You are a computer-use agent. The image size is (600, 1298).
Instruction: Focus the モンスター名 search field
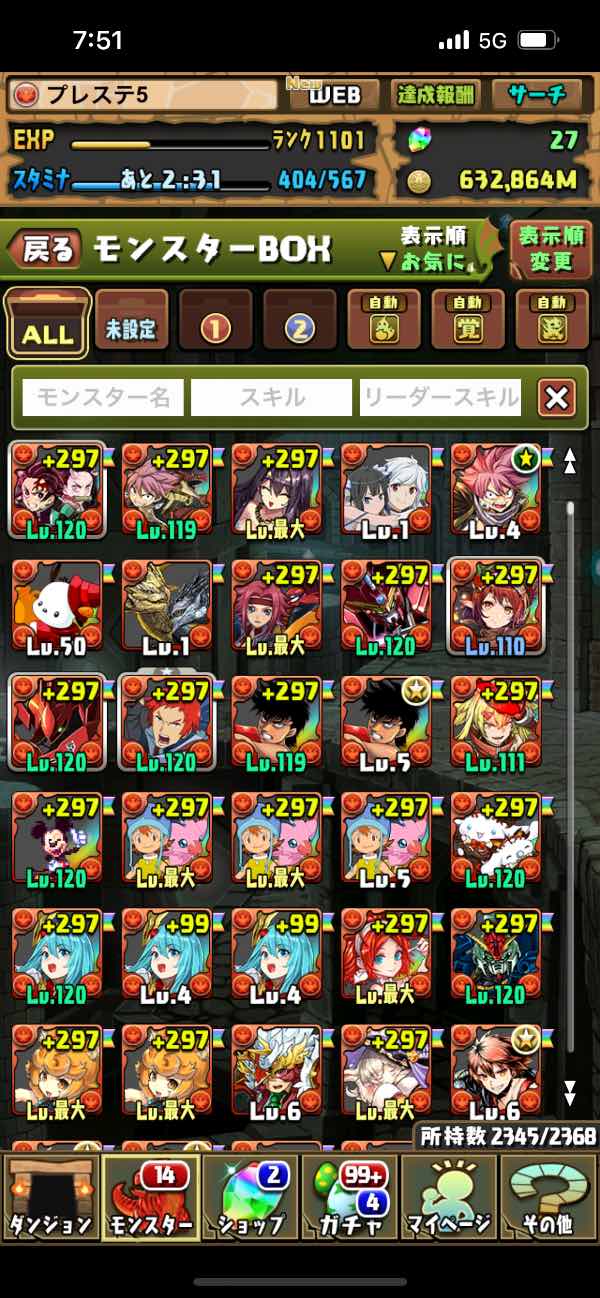point(103,398)
